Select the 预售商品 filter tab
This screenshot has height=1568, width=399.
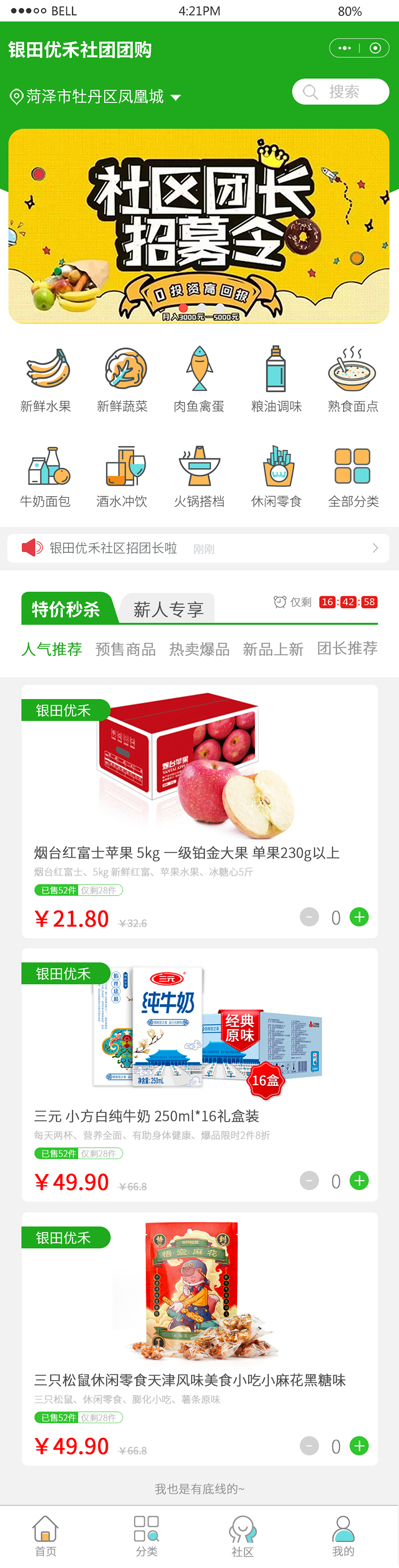pyautogui.click(x=125, y=649)
